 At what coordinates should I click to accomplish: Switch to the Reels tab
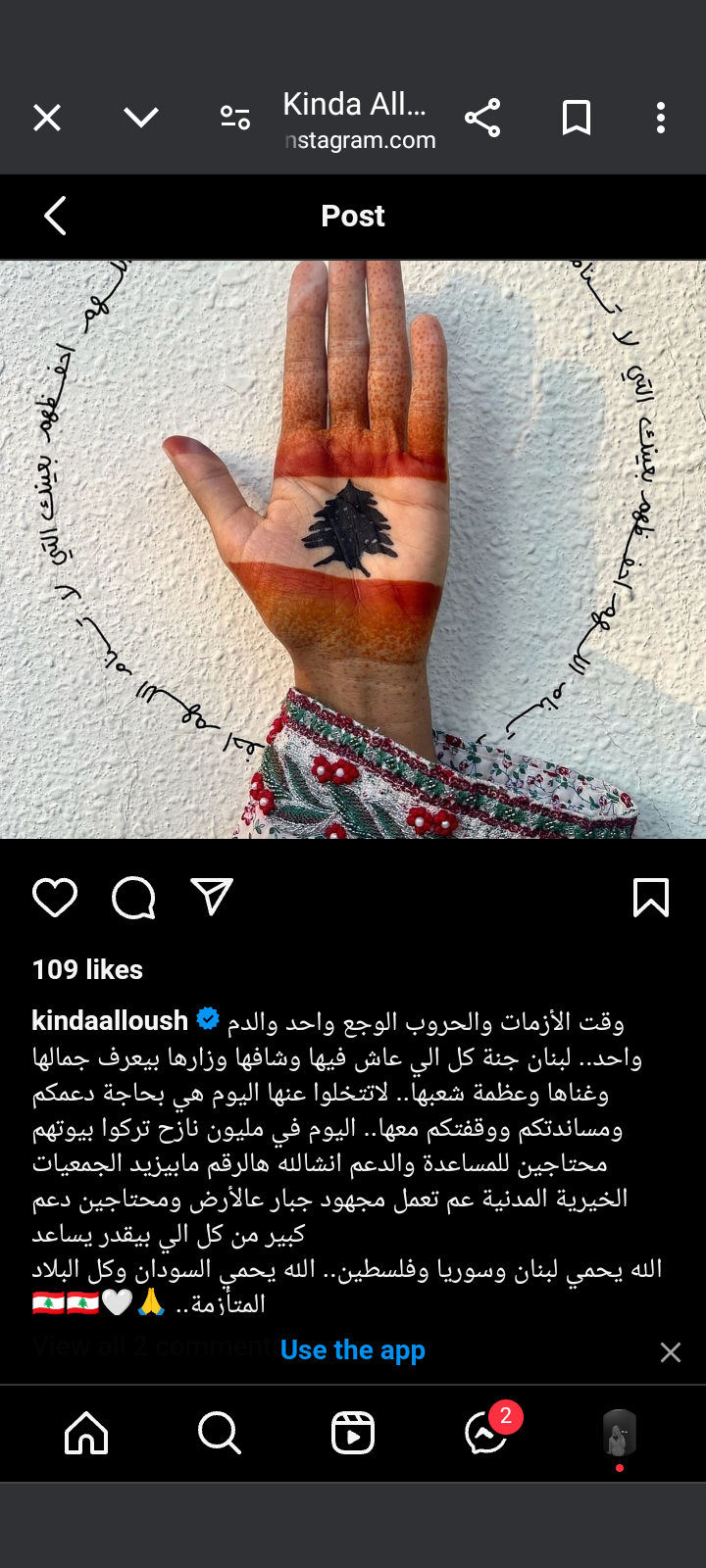353,1433
